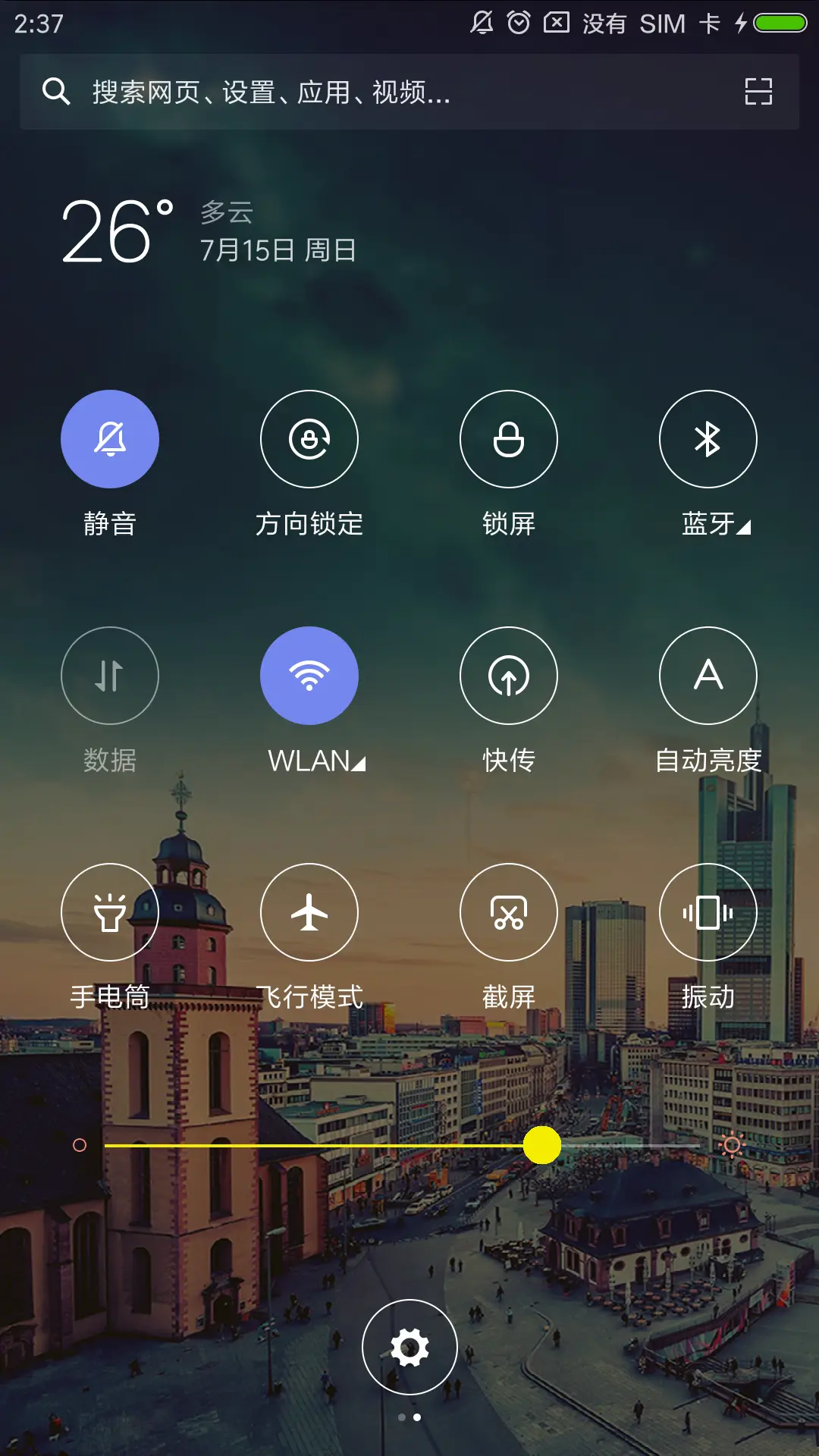
Task: Toggle WLAN off
Action: click(x=309, y=676)
